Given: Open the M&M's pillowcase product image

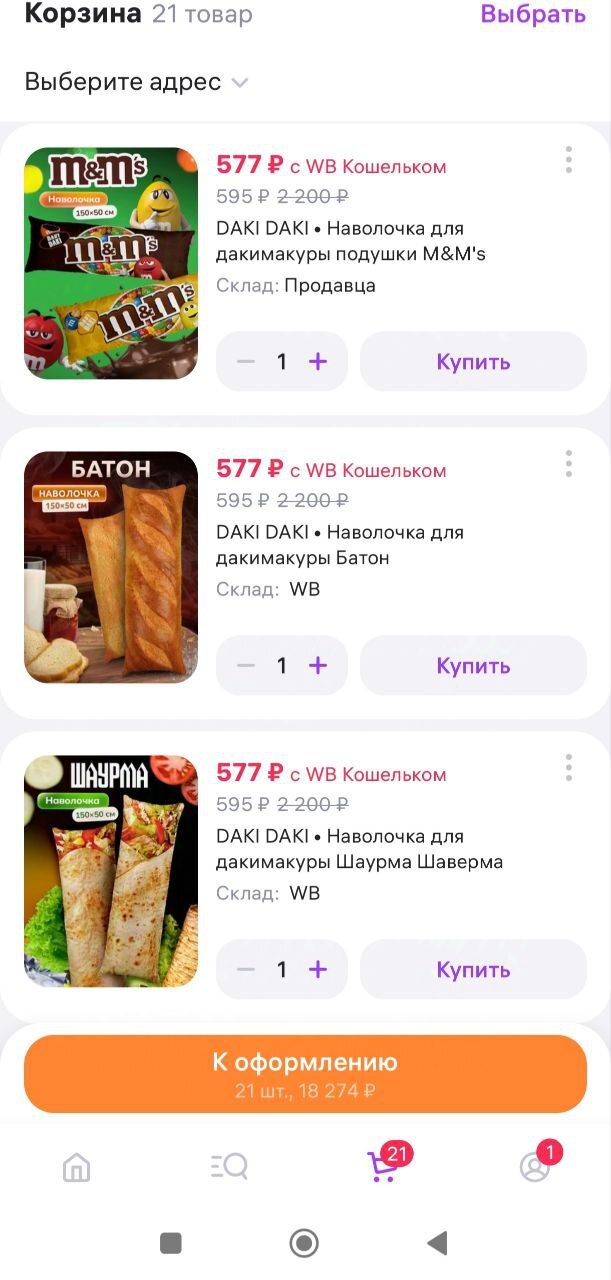Looking at the screenshot, I should [111, 263].
